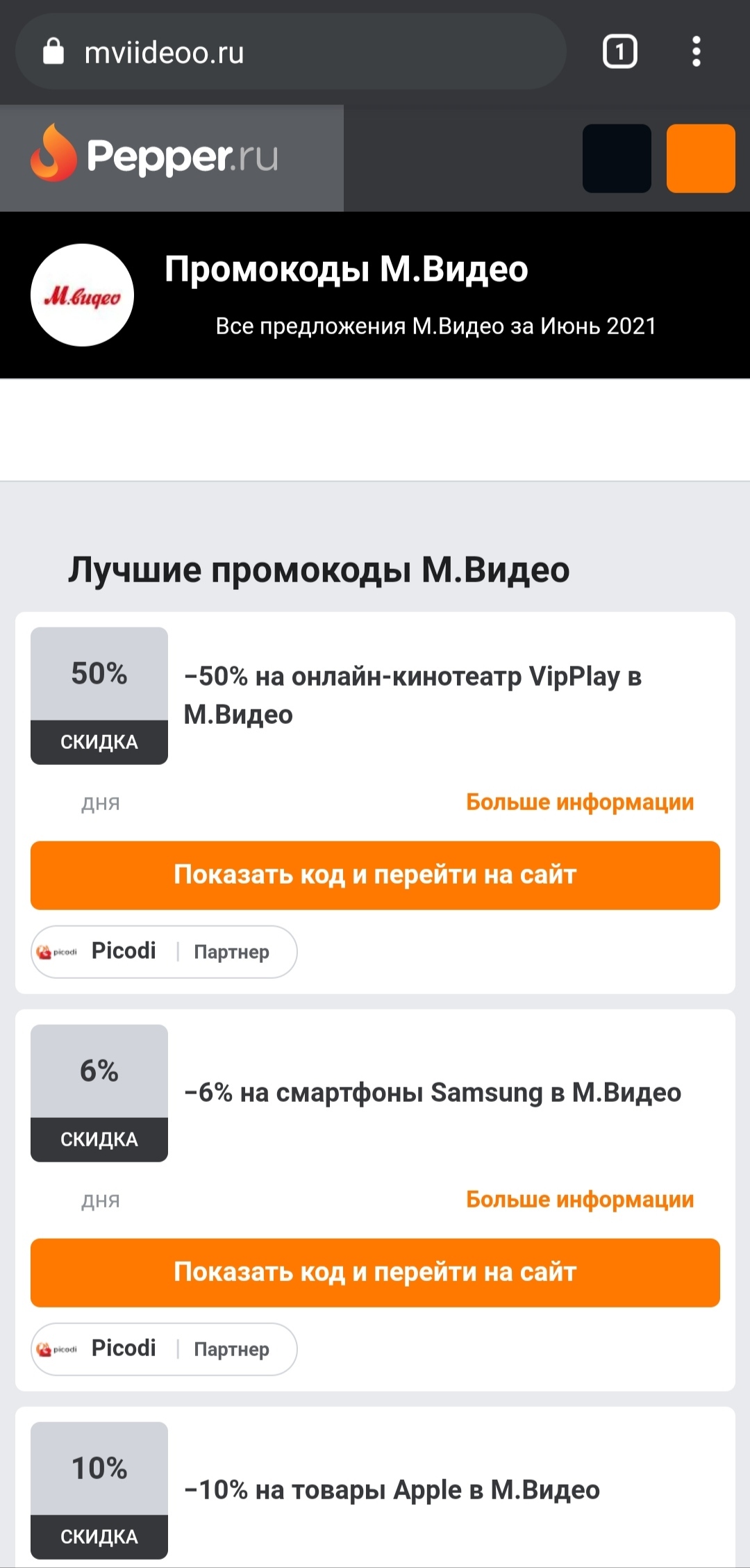Open more information on the Samsung offer
Image resolution: width=750 pixels, height=1568 pixels.
tap(580, 1199)
